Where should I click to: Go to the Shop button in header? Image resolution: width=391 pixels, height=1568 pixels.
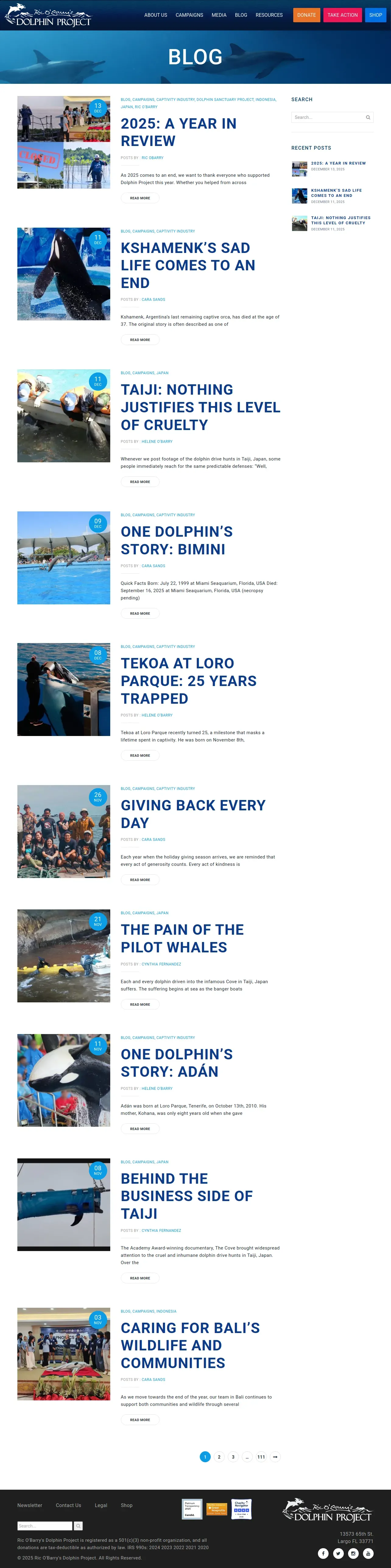click(376, 15)
